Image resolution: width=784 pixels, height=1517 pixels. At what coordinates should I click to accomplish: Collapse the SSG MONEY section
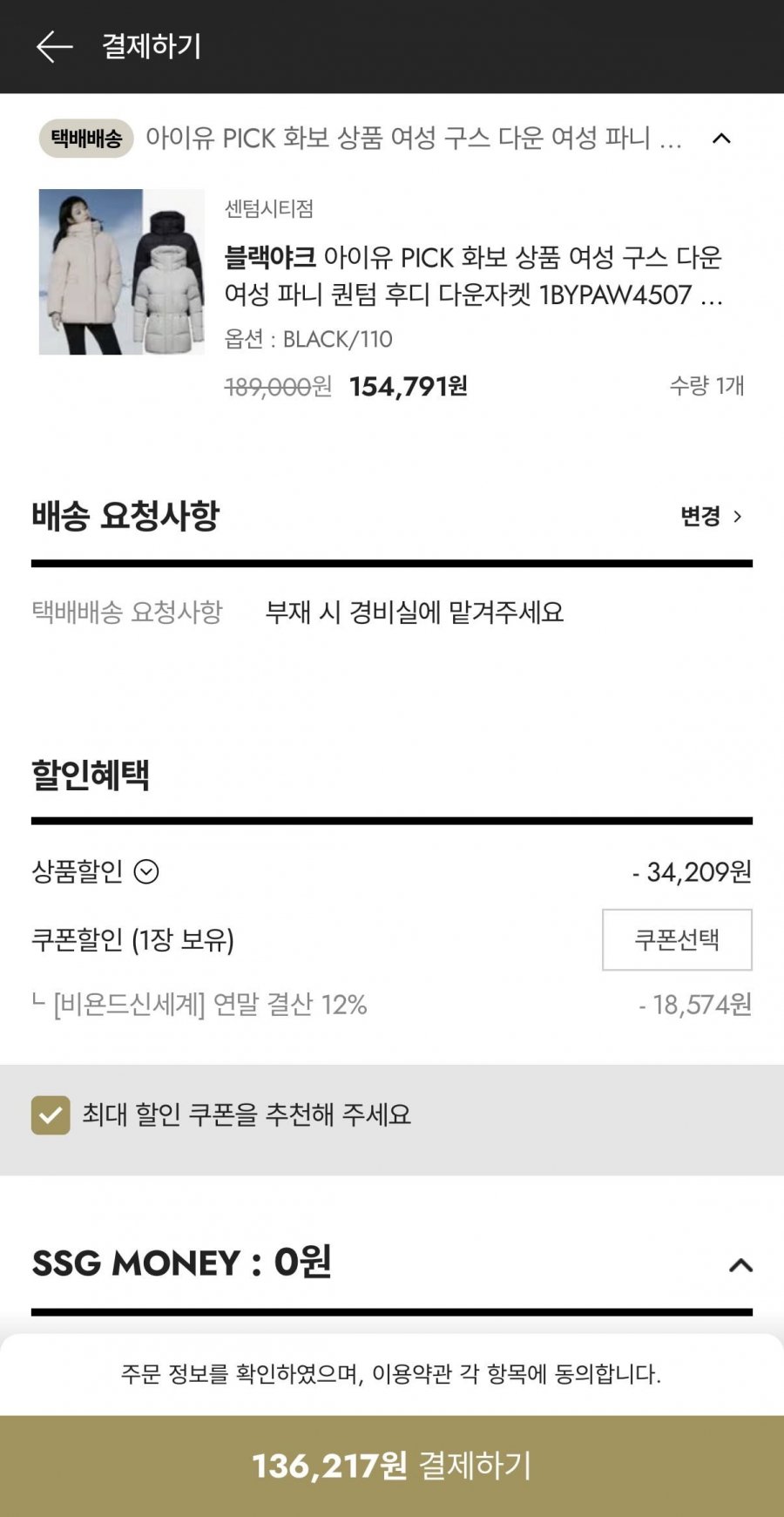pyautogui.click(x=740, y=1265)
